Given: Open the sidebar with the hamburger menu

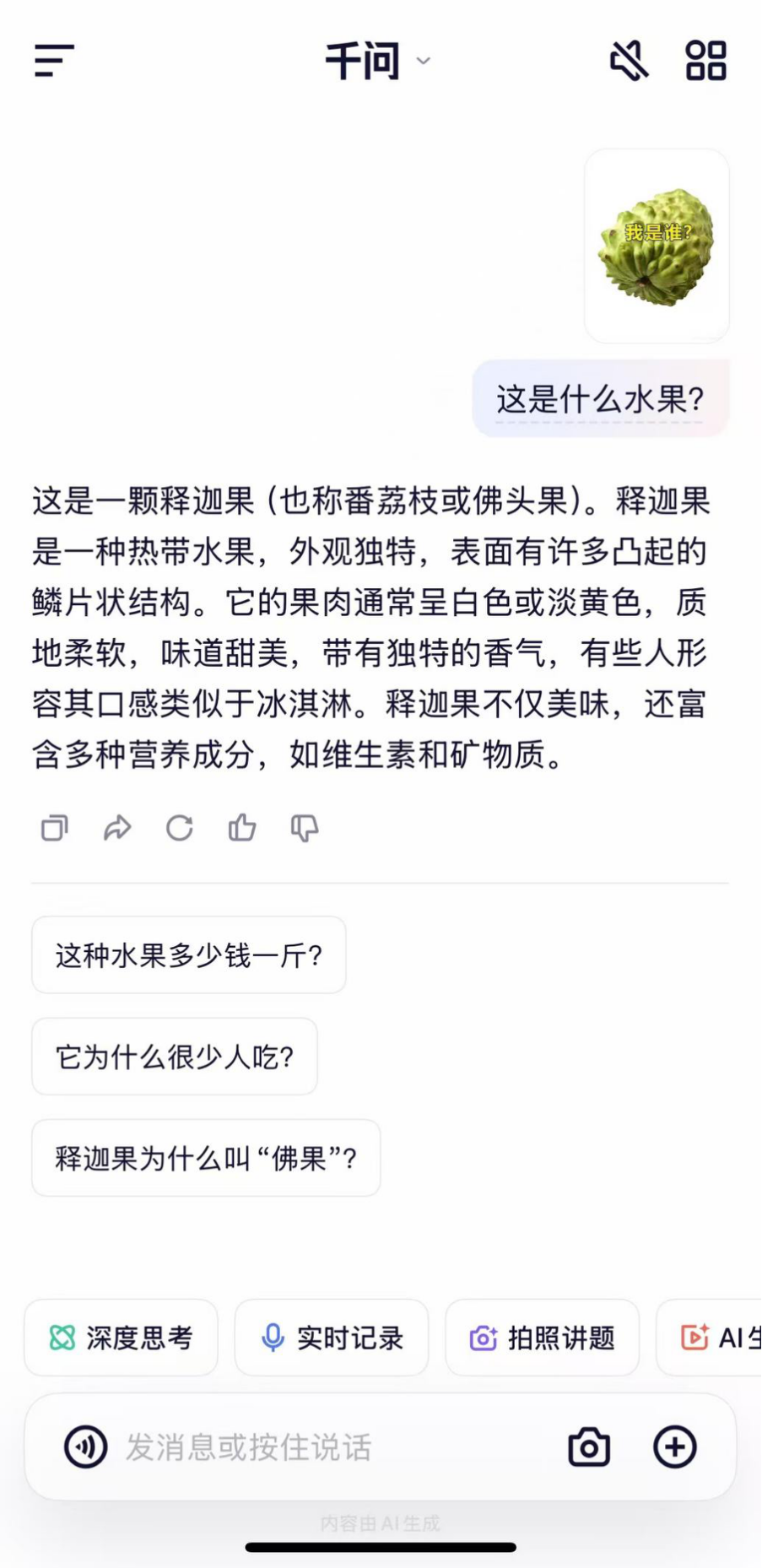Looking at the screenshot, I should pyautogui.click(x=52, y=60).
